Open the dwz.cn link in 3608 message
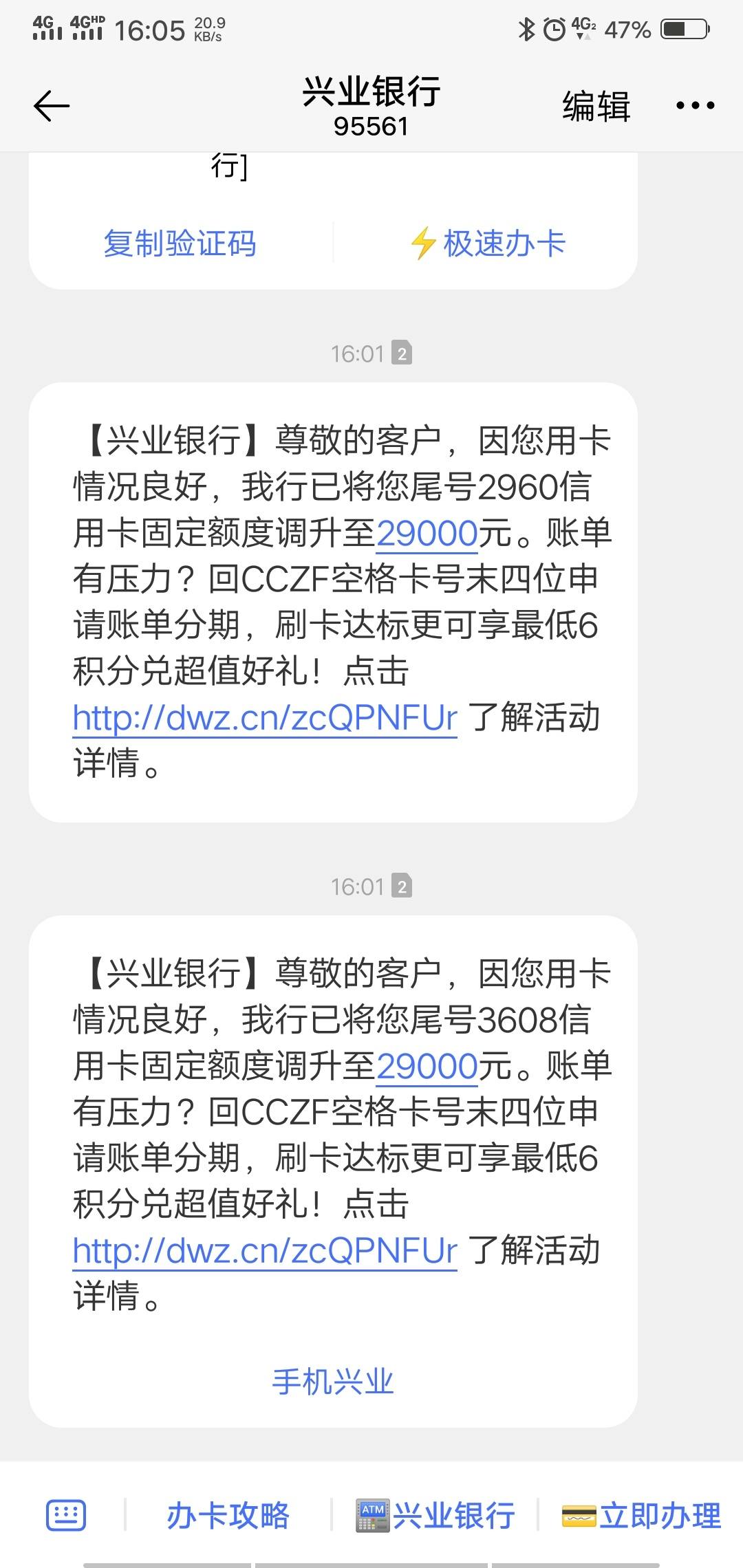743x1568 pixels. (x=265, y=1251)
